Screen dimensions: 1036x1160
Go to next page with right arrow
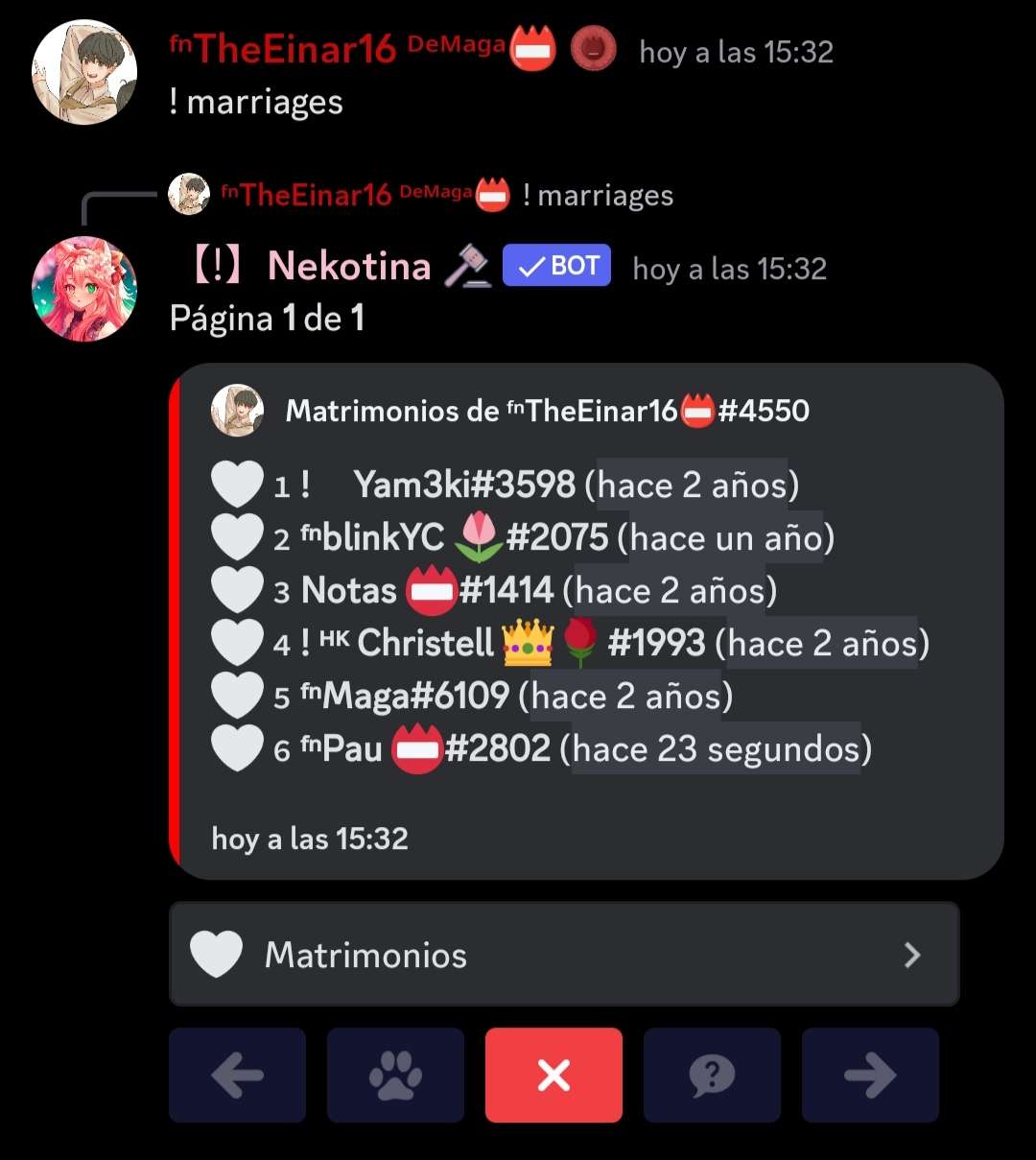tap(870, 1075)
